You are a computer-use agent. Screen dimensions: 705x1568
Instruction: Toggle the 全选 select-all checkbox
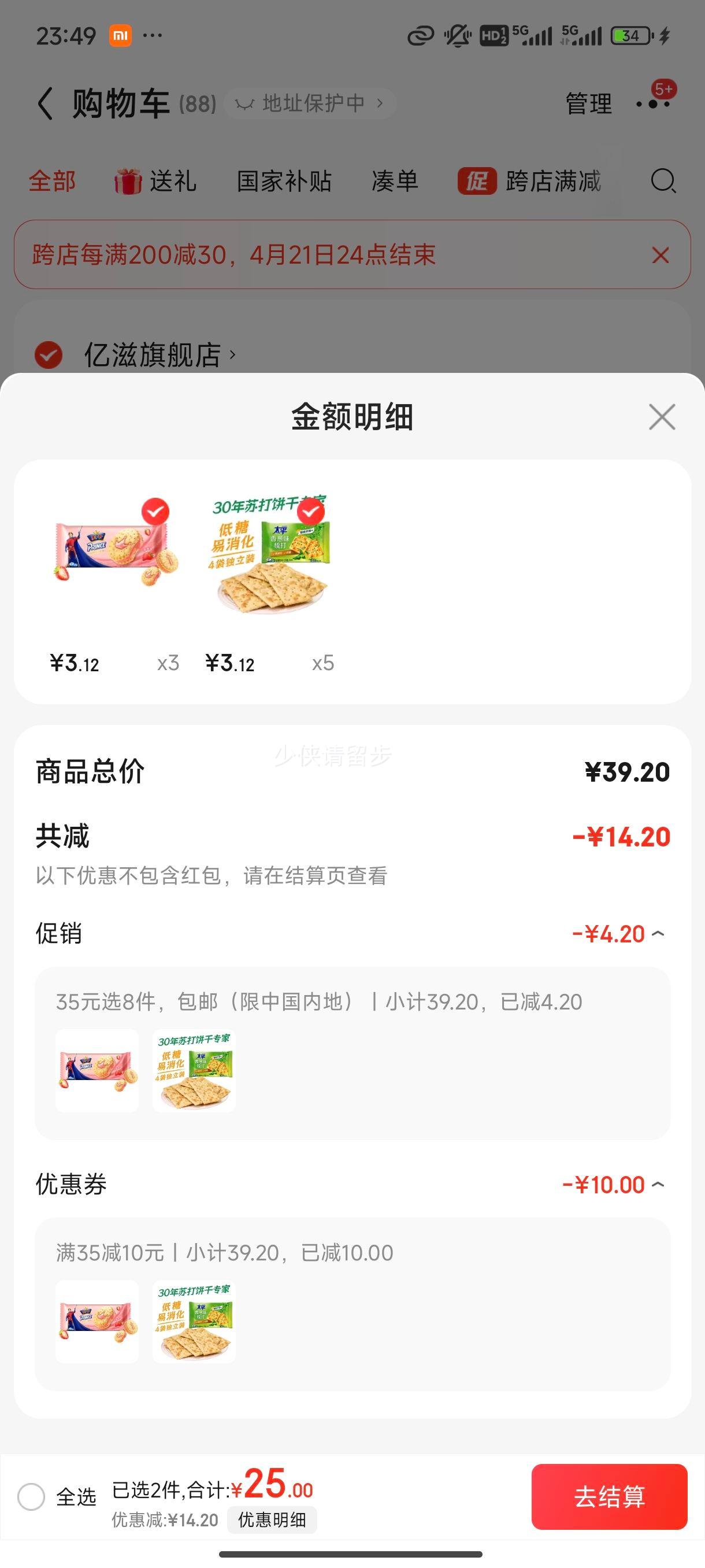[x=32, y=1496]
